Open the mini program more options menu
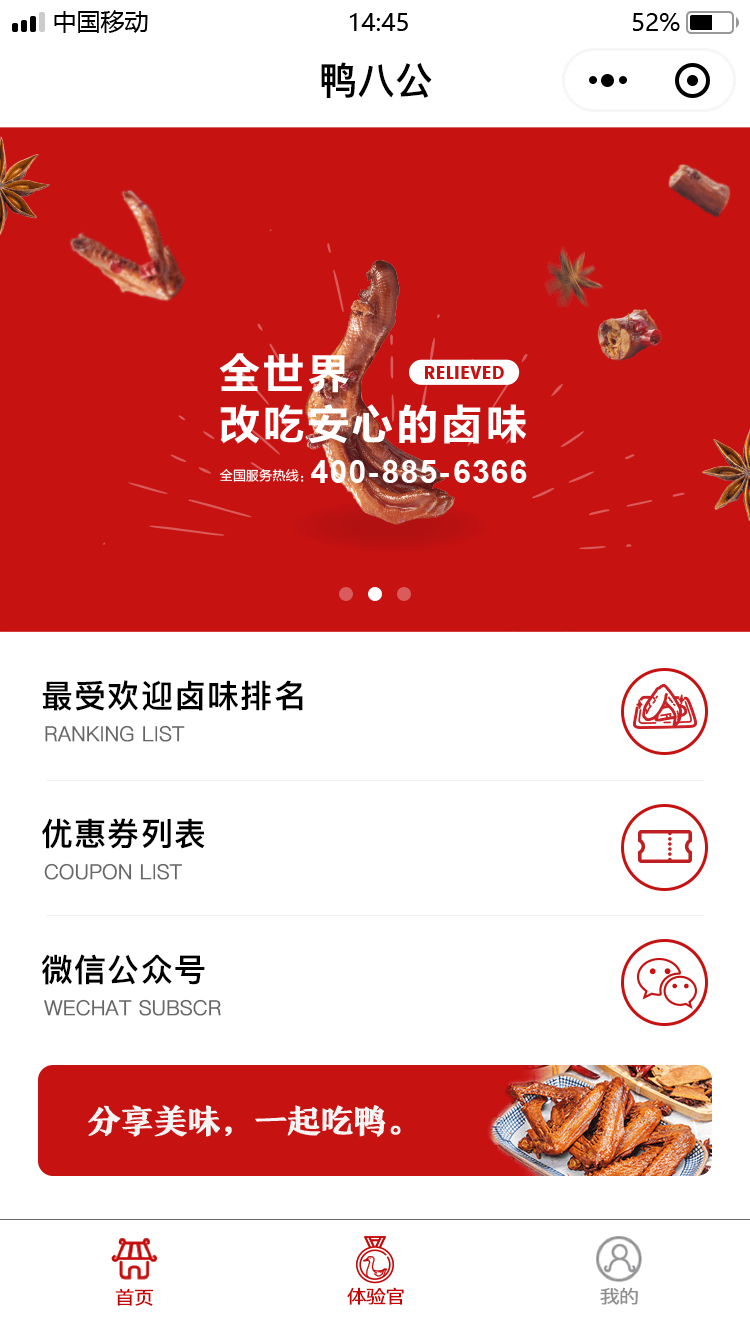The height and width of the screenshot is (1334, 750). click(605, 80)
